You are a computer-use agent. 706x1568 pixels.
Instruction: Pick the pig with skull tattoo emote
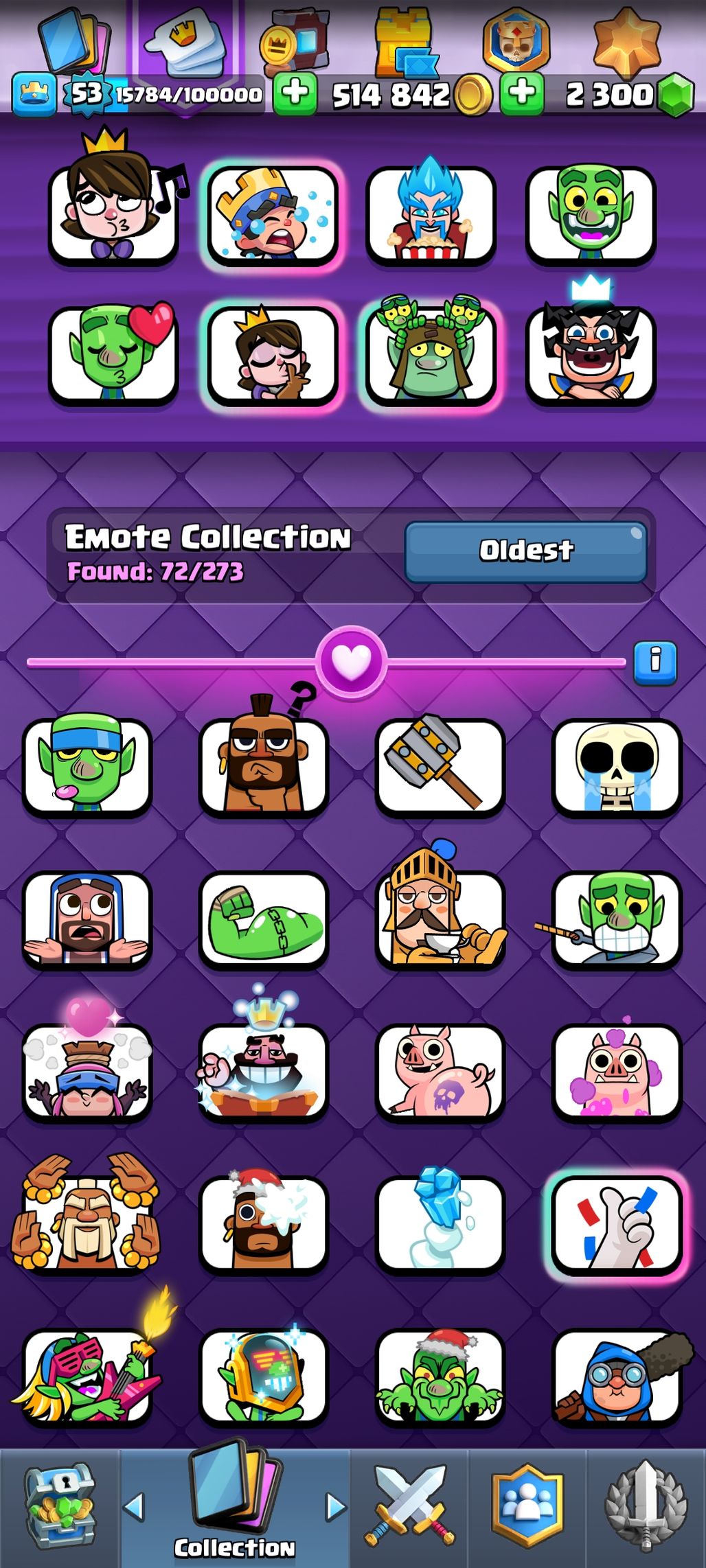tap(440, 1072)
